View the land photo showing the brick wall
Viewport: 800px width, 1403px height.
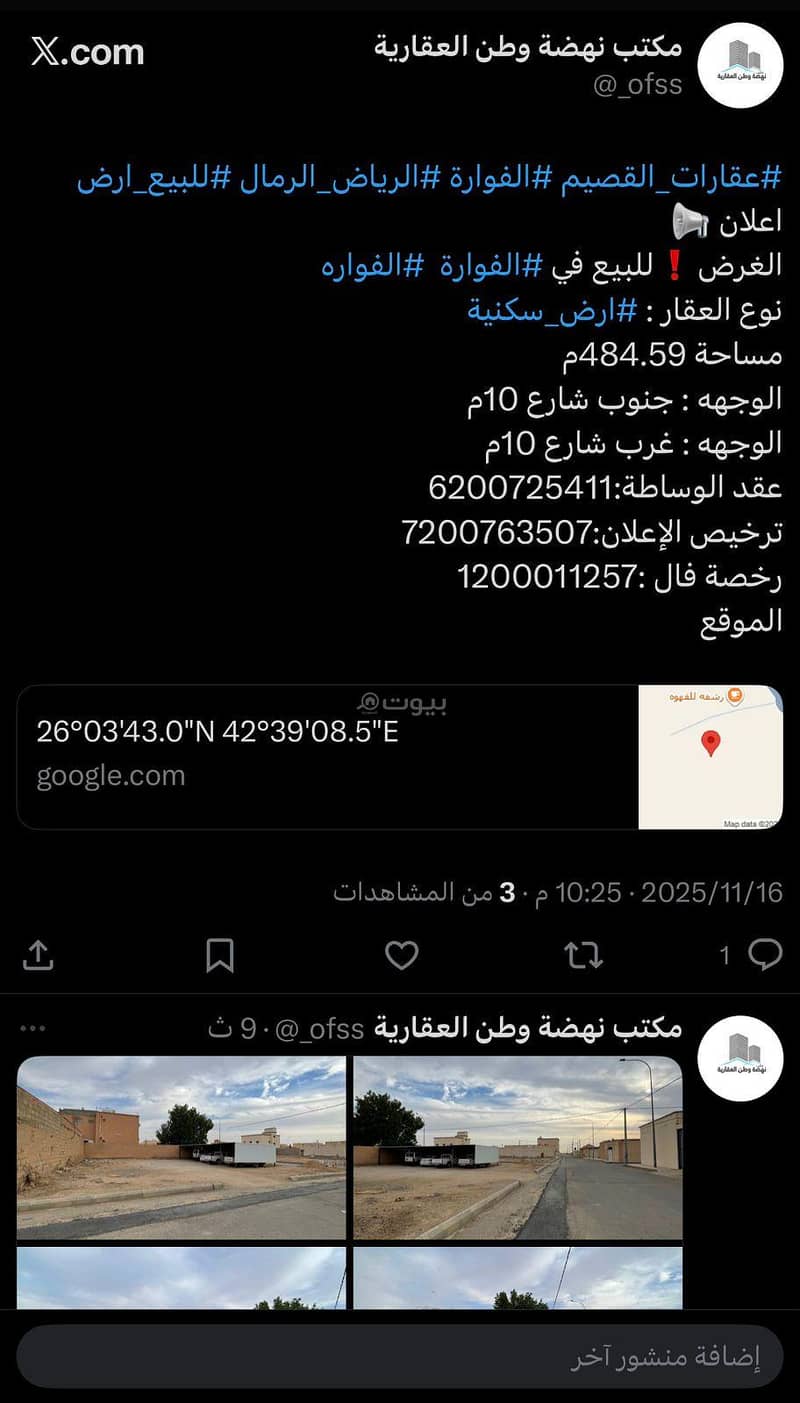pyautogui.click(x=181, y=1147)
